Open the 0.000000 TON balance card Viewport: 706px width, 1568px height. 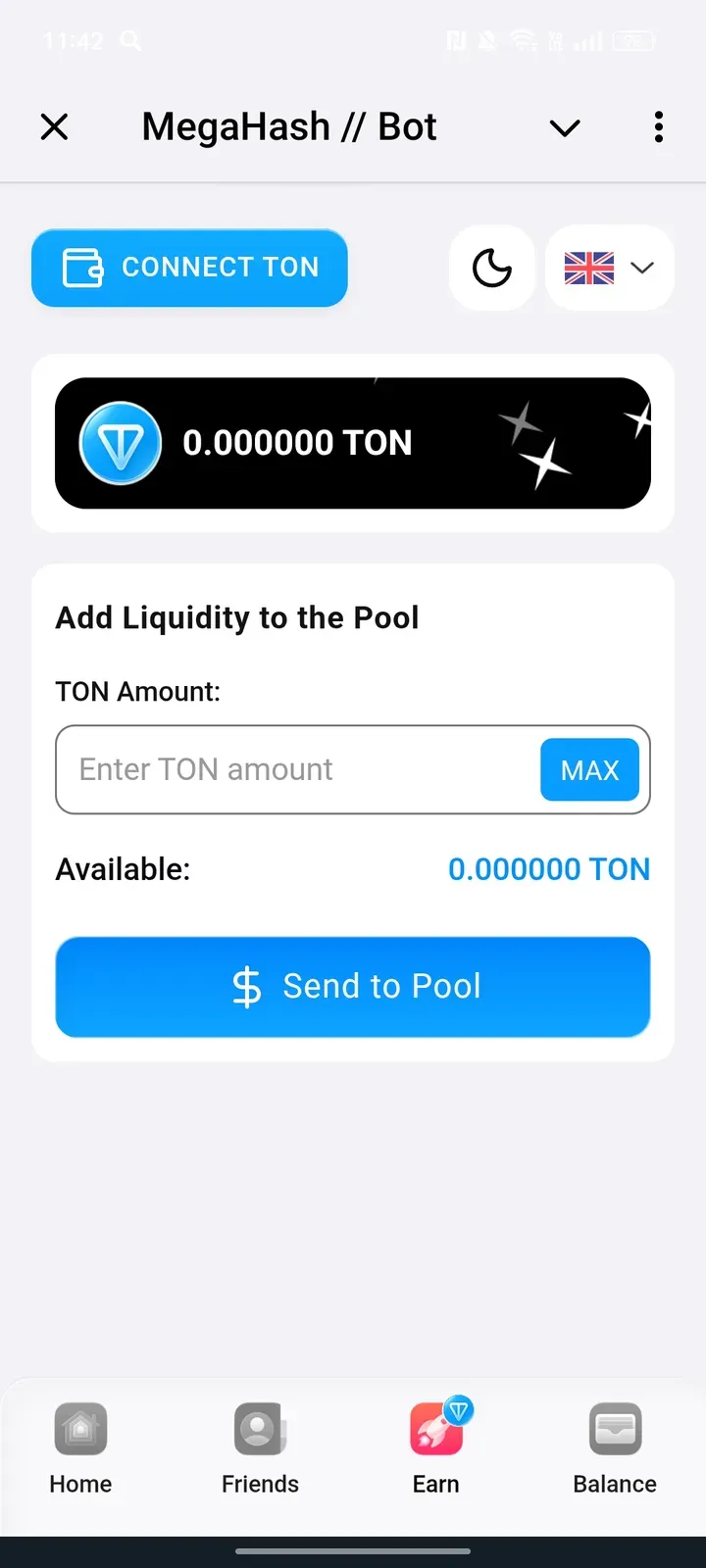[353, 443]
